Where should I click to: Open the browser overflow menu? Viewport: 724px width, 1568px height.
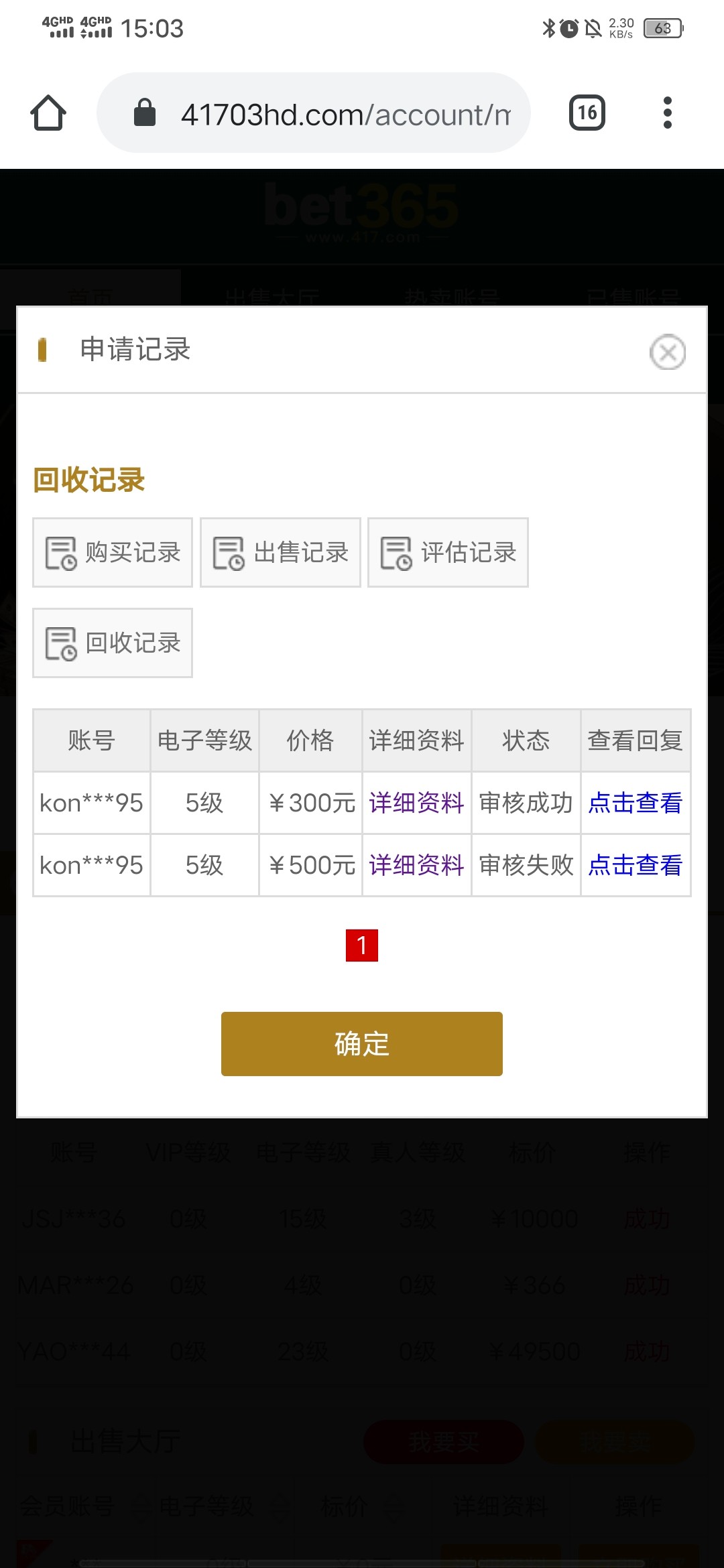tap(667, 113)
